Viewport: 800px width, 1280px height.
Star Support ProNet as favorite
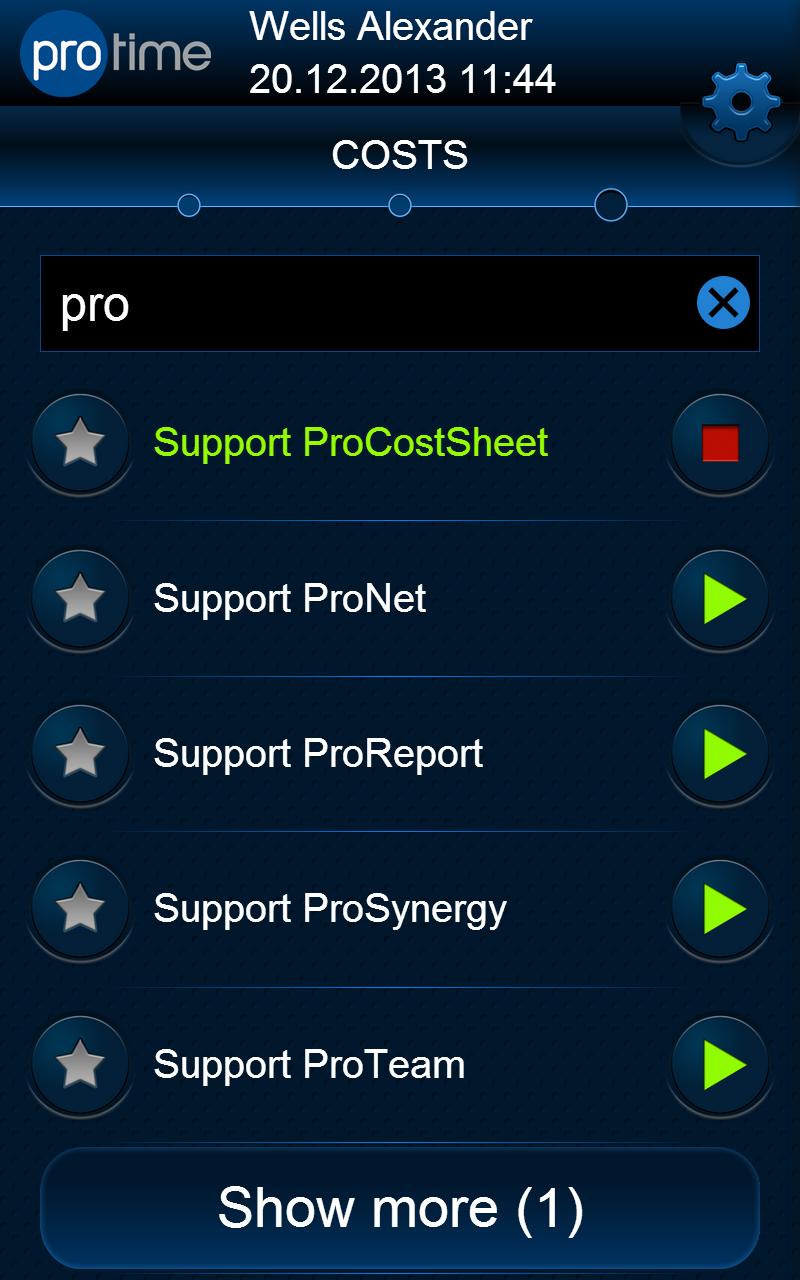pos(80,599)
